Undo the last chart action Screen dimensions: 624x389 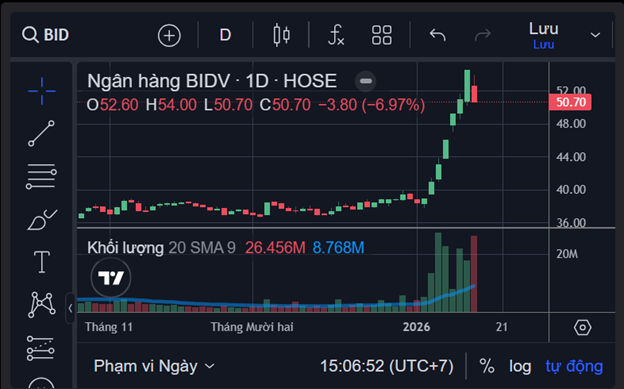coord(437,35)
